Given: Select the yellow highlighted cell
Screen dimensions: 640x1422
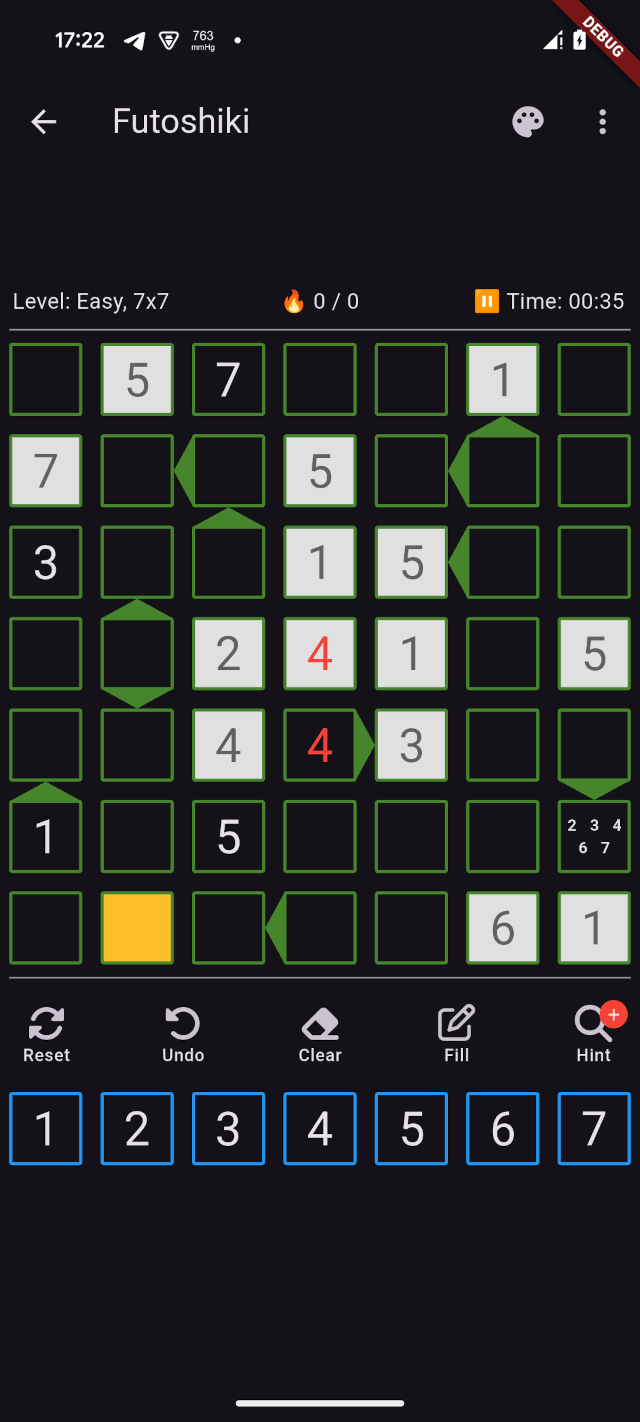Looking at the screenshot, I should (x=137, y=928).
